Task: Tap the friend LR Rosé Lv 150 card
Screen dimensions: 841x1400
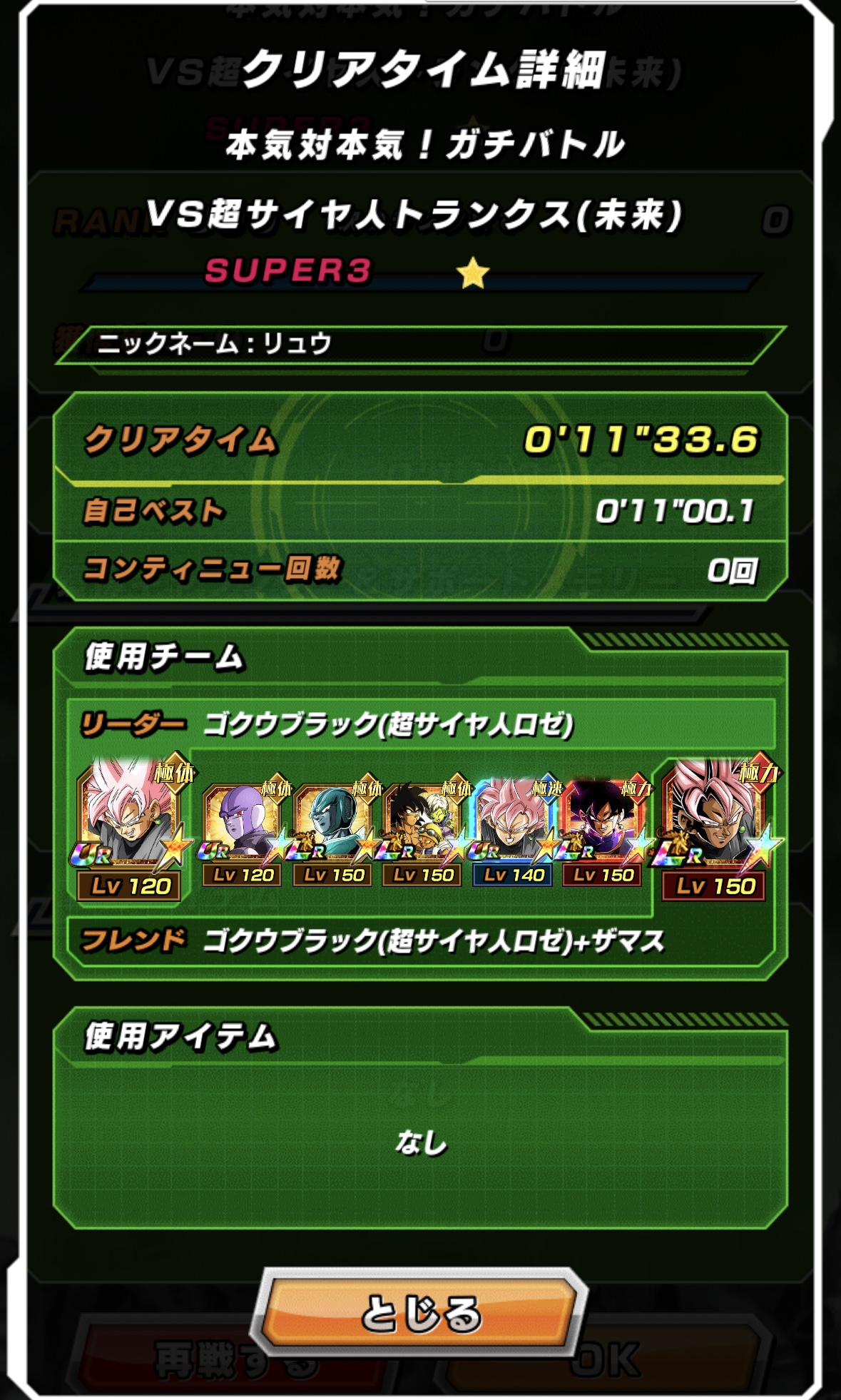Action: 714,829
